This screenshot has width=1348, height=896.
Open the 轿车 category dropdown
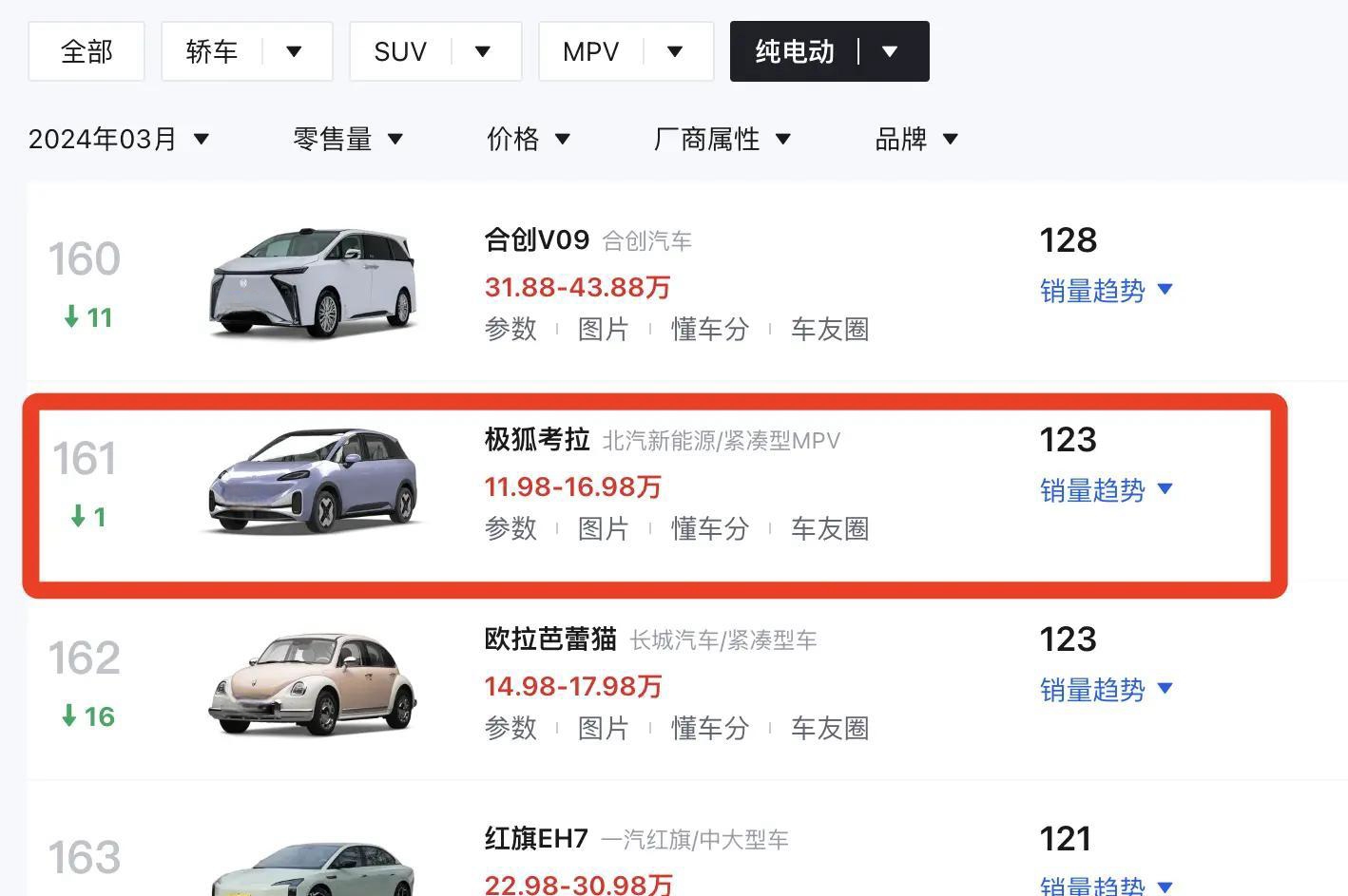(x=294, y=51)
